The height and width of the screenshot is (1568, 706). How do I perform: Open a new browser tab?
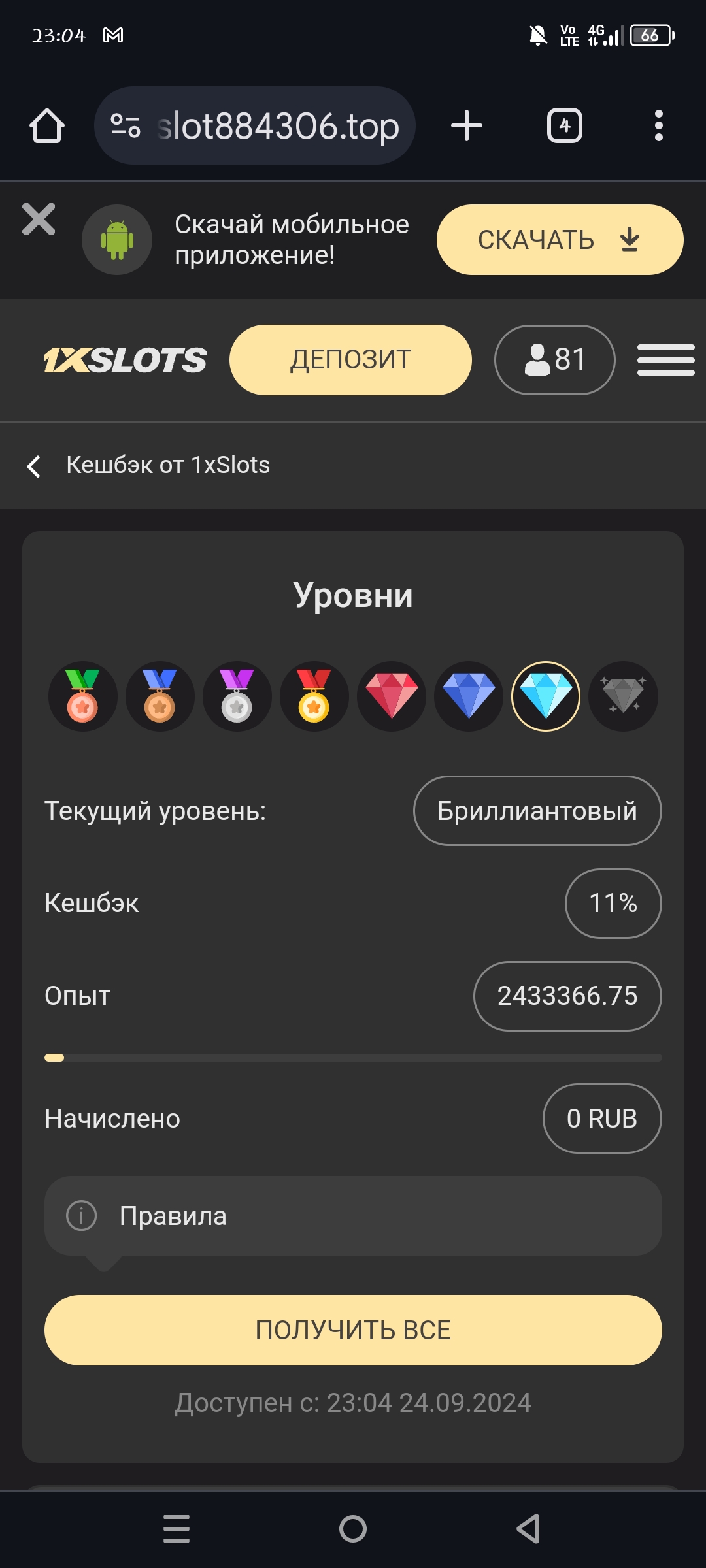(467, 125)
